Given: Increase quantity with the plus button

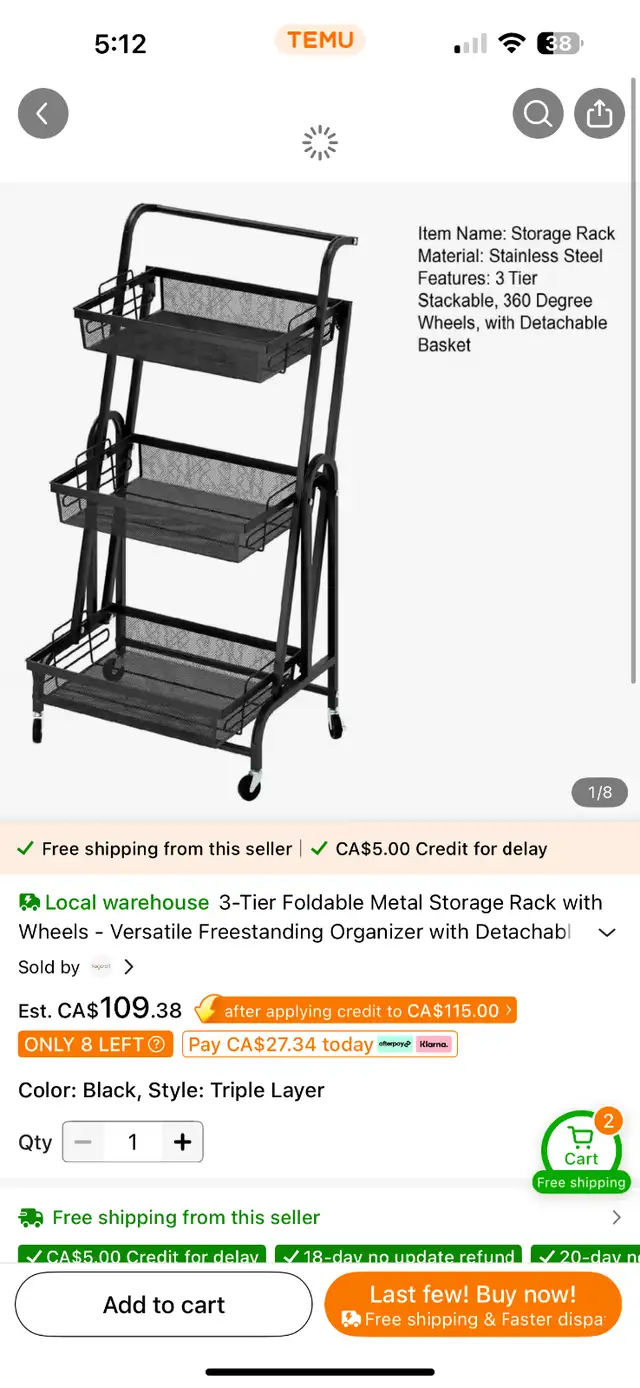Looking at the screenshot, I should [182, 1142].
